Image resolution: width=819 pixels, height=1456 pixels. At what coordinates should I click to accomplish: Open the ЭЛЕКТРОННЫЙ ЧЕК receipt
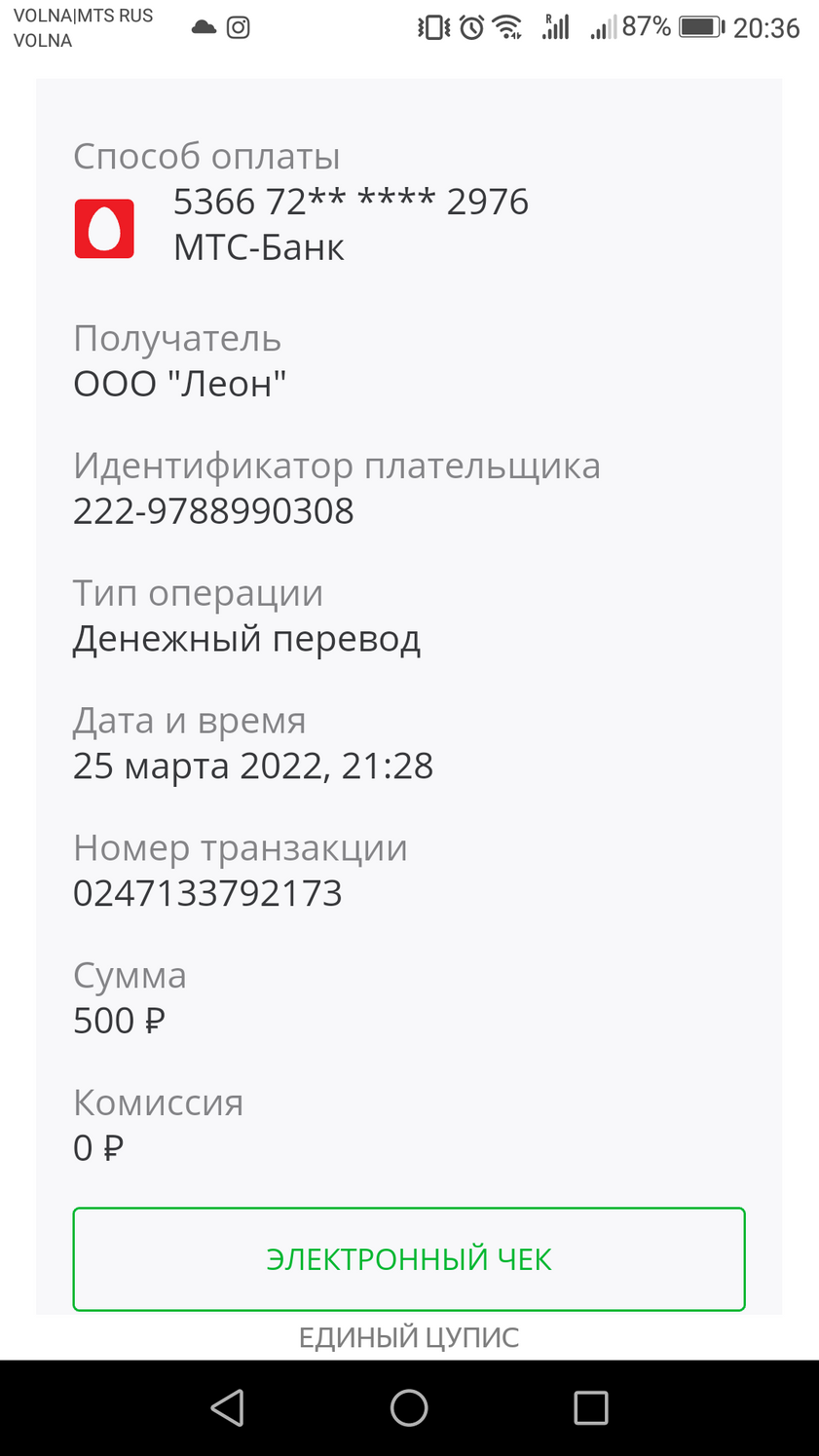tap(409, 1259)
